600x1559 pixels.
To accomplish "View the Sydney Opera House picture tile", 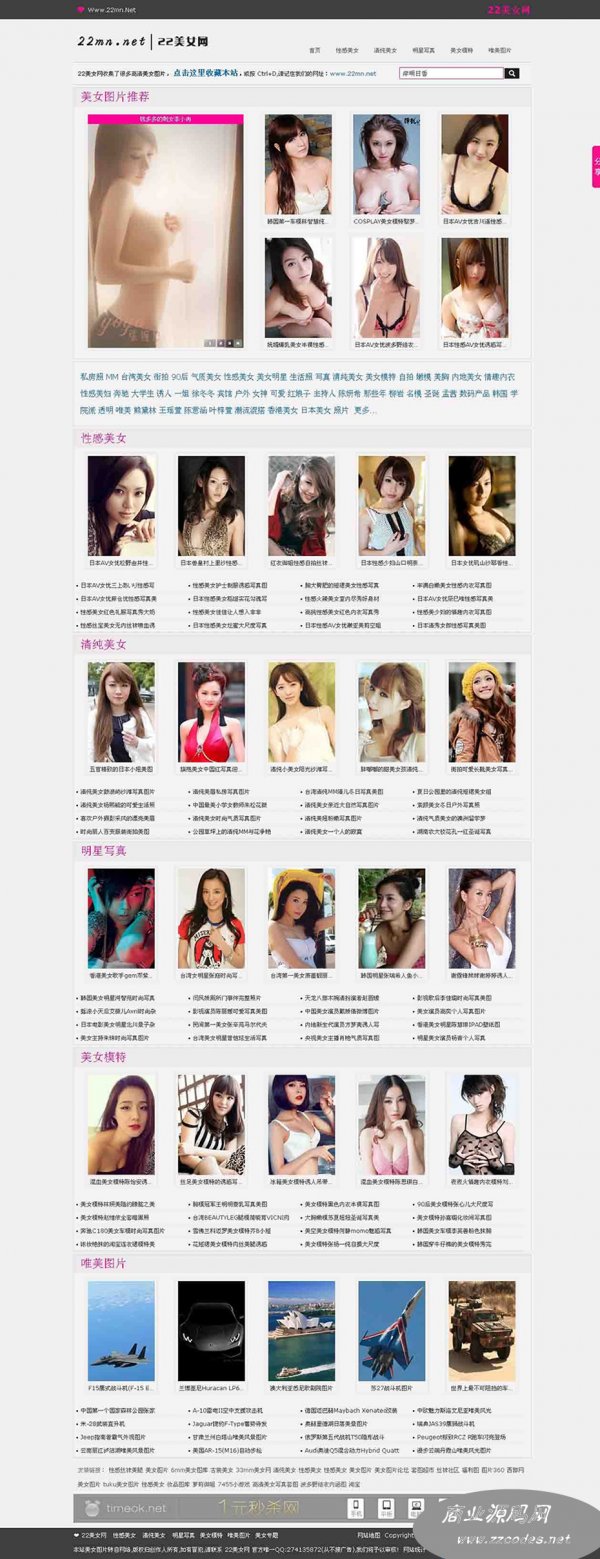I will 301,1331.
